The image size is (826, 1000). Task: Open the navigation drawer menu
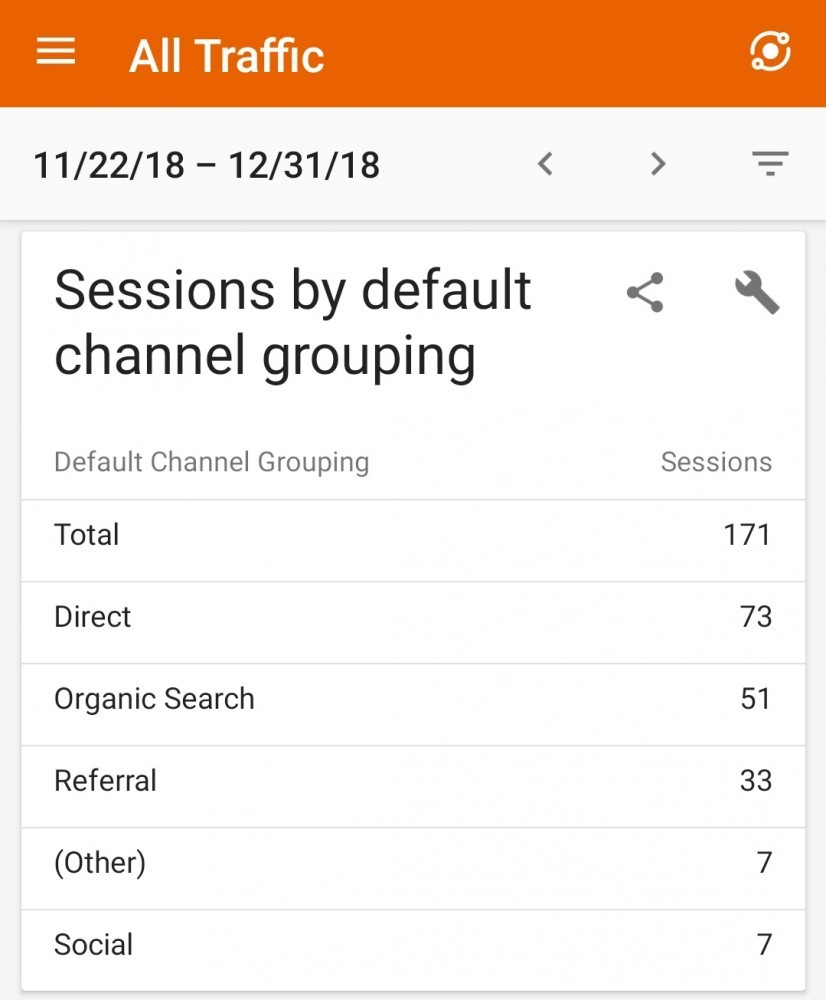click(x=56, y=53)
